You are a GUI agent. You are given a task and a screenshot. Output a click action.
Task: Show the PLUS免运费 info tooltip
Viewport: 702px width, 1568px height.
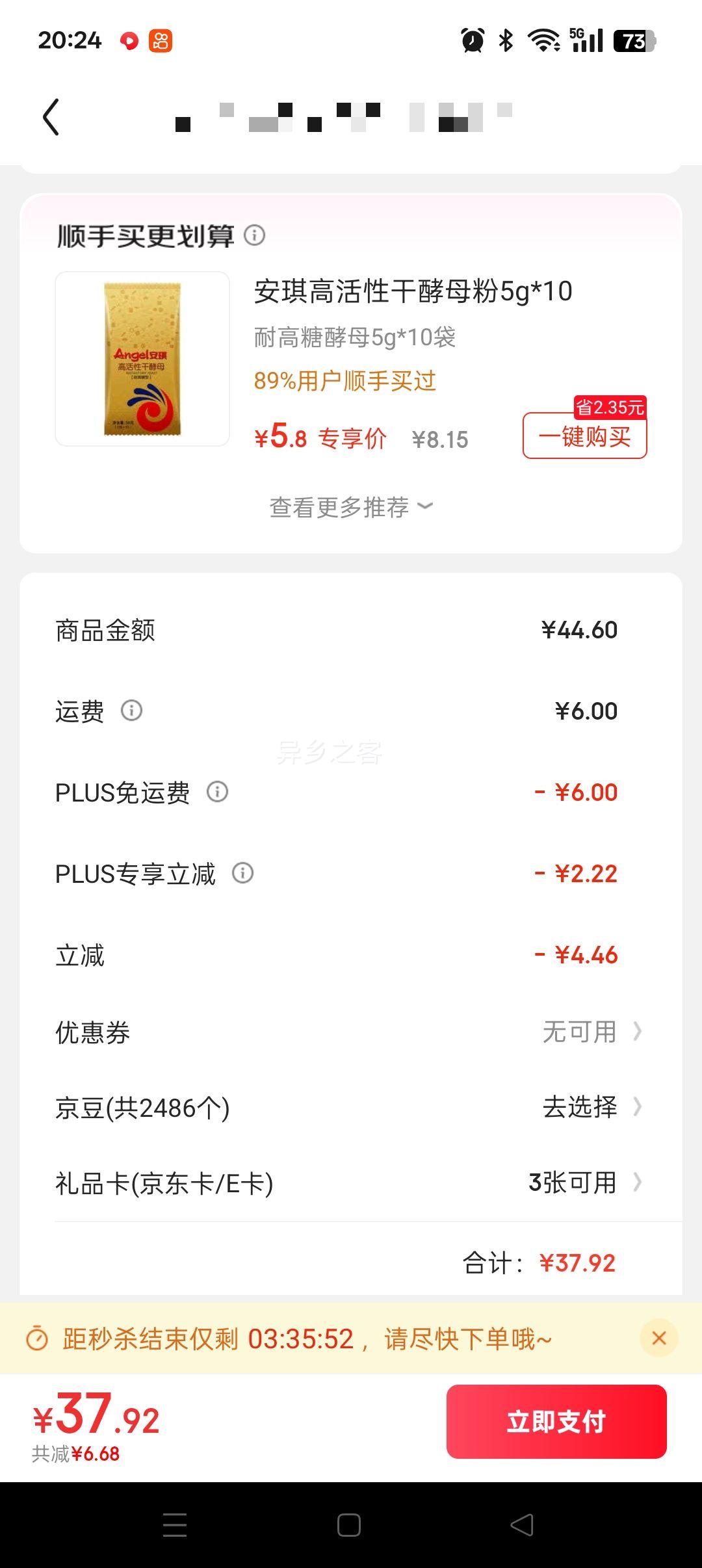[217, 792]
